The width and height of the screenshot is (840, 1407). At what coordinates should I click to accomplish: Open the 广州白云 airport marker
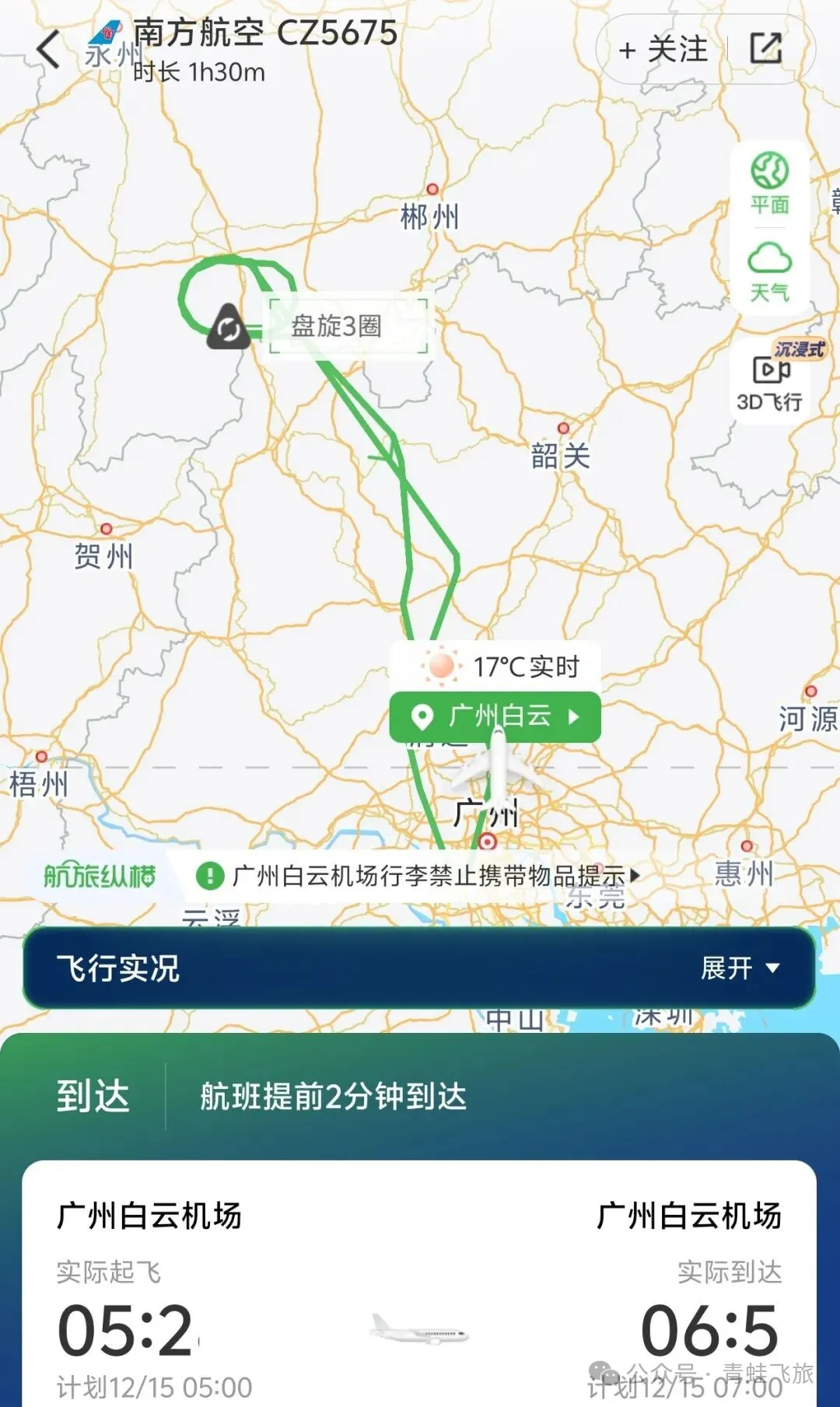tap(495, 716)
